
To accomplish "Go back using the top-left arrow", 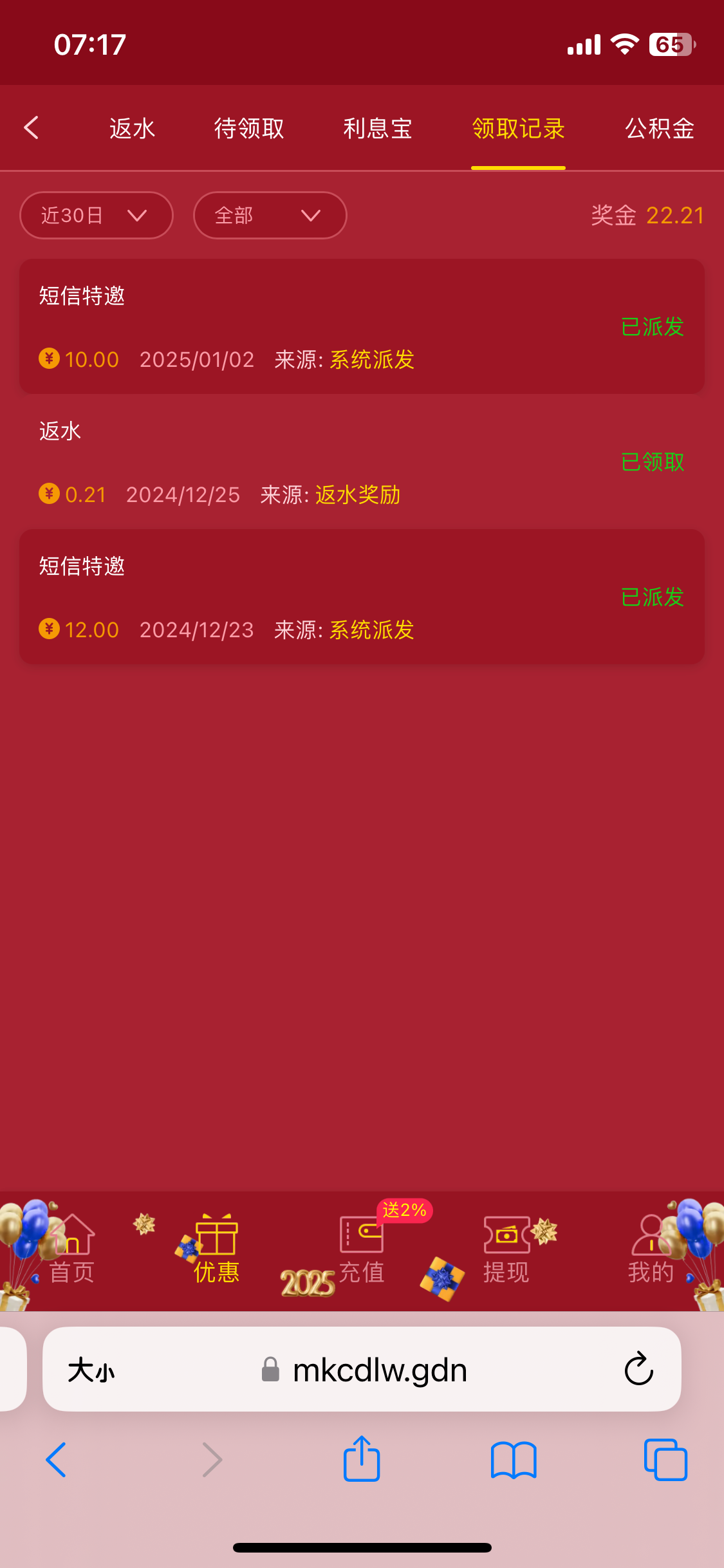I will (x=32, y=127).
